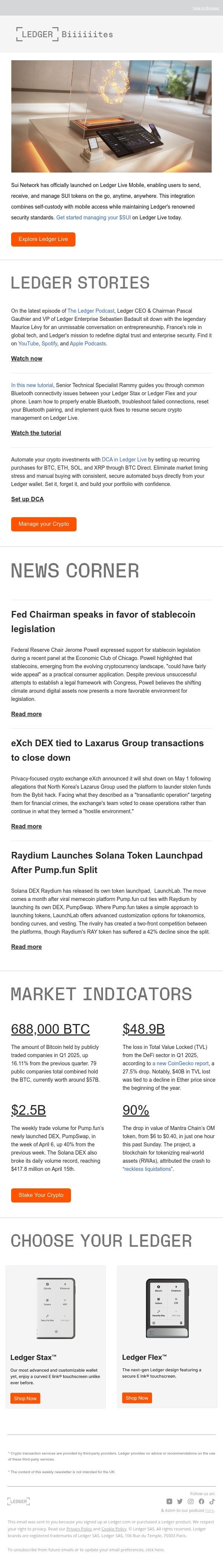This screenshot has width=223, height=1568.
Task: Open the Watch the tutorial link
Action: 36,433
